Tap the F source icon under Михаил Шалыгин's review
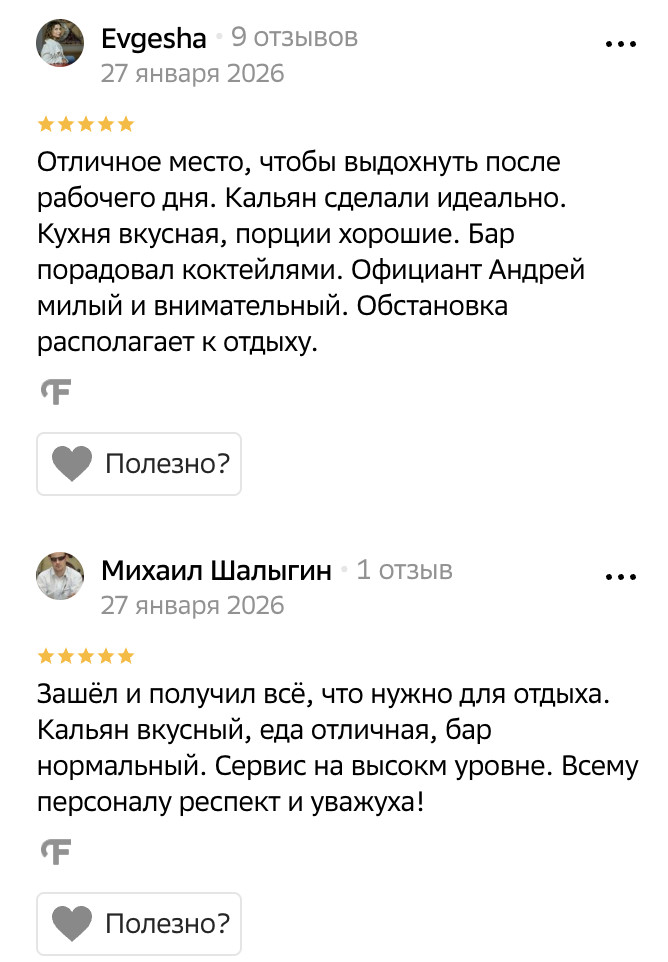 [x=56, y=853]
